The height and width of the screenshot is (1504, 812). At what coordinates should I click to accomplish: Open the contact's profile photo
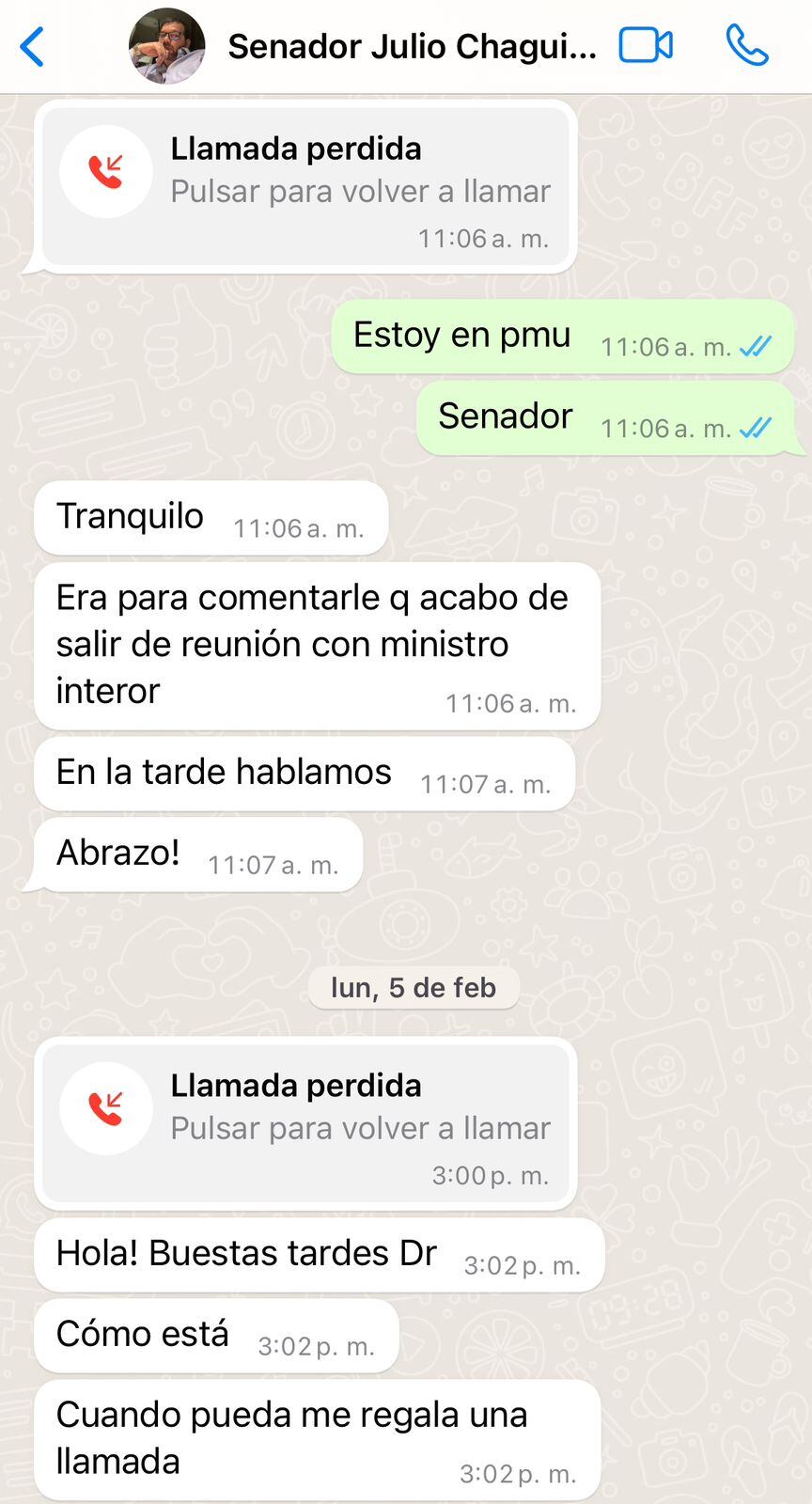[x=166, y=46]
